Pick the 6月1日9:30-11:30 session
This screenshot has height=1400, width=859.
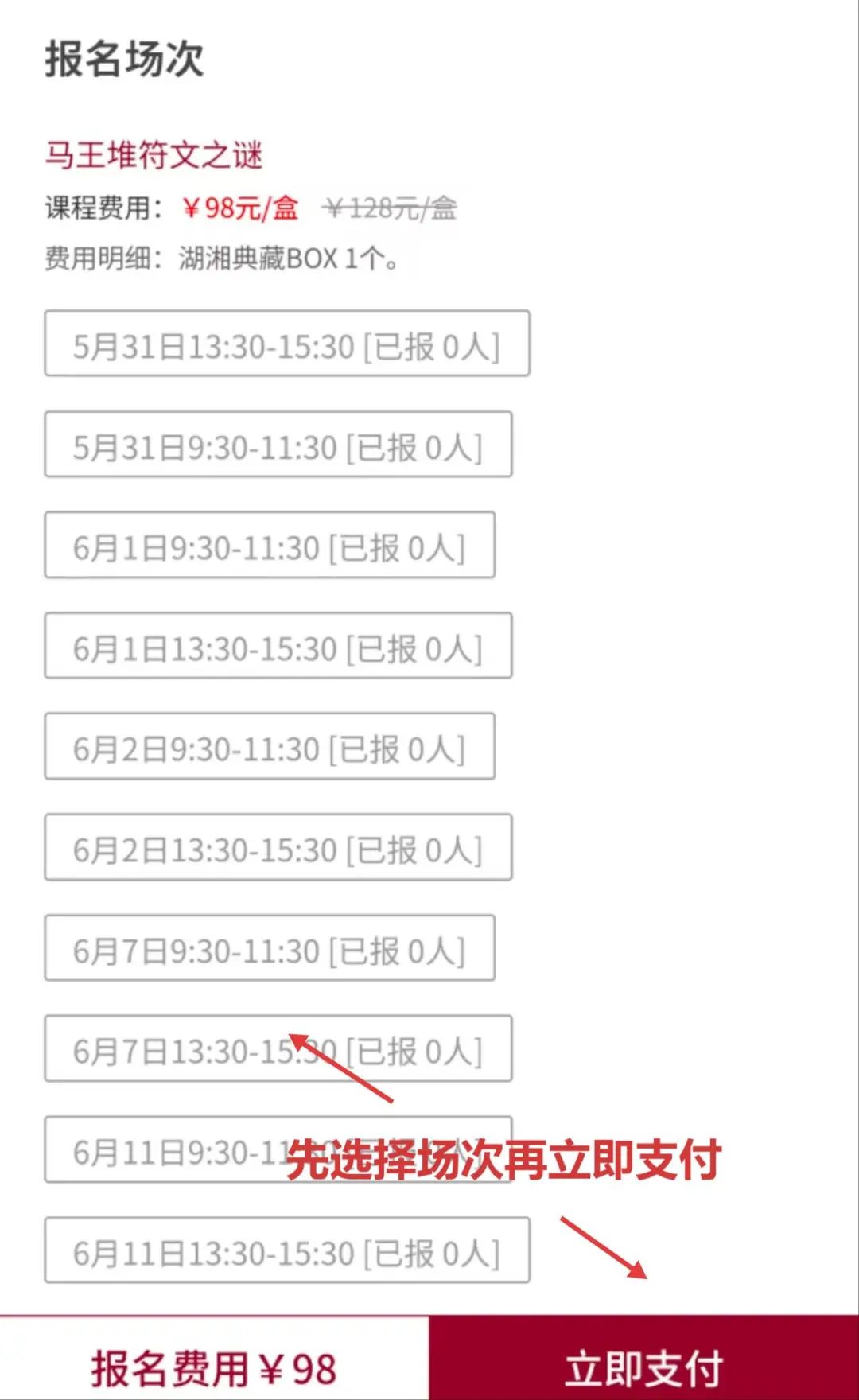270,545
